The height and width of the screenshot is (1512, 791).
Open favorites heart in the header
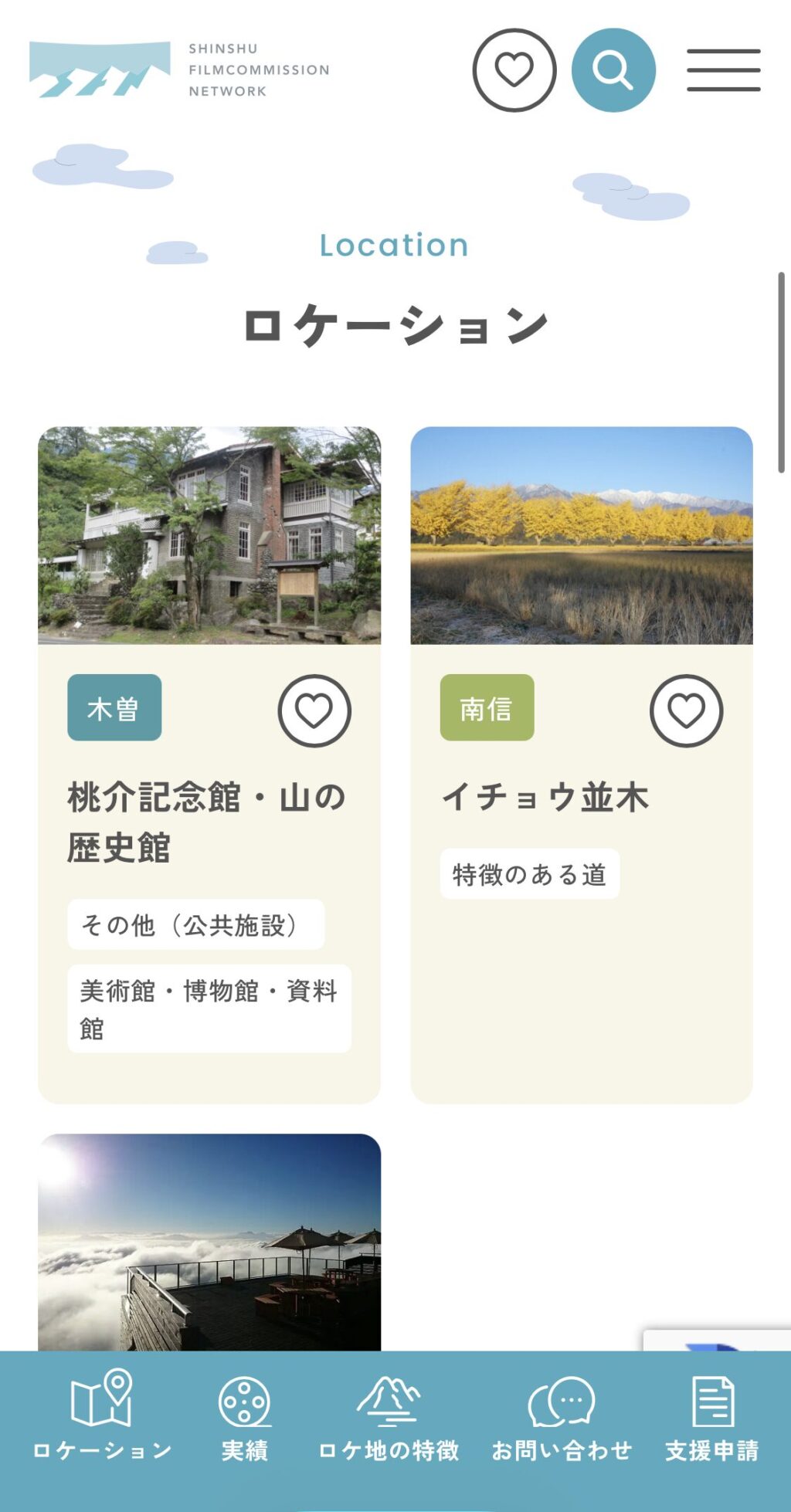click(x=514, y=70)
